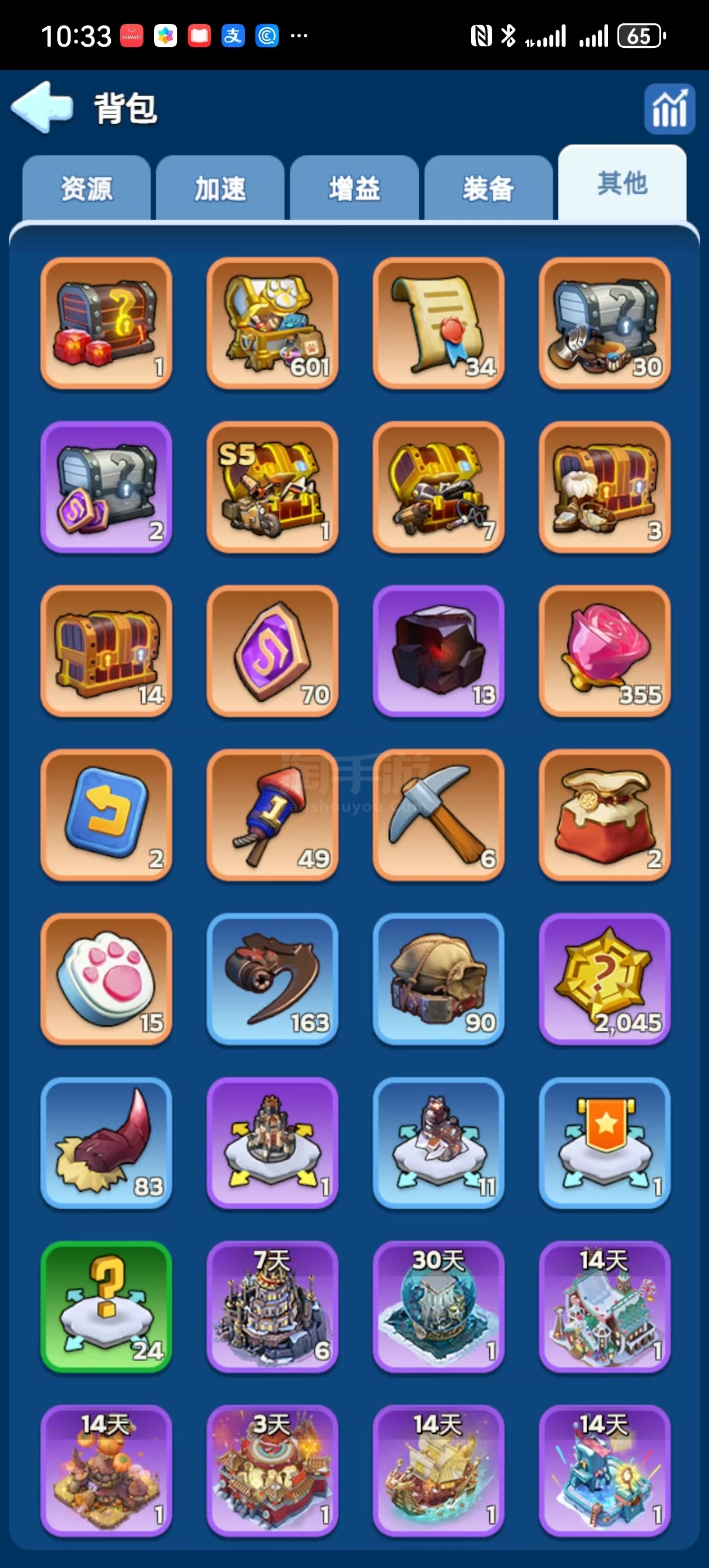
Task: Open the paw print marshmallow item with 15
Action: coord(106,979)
